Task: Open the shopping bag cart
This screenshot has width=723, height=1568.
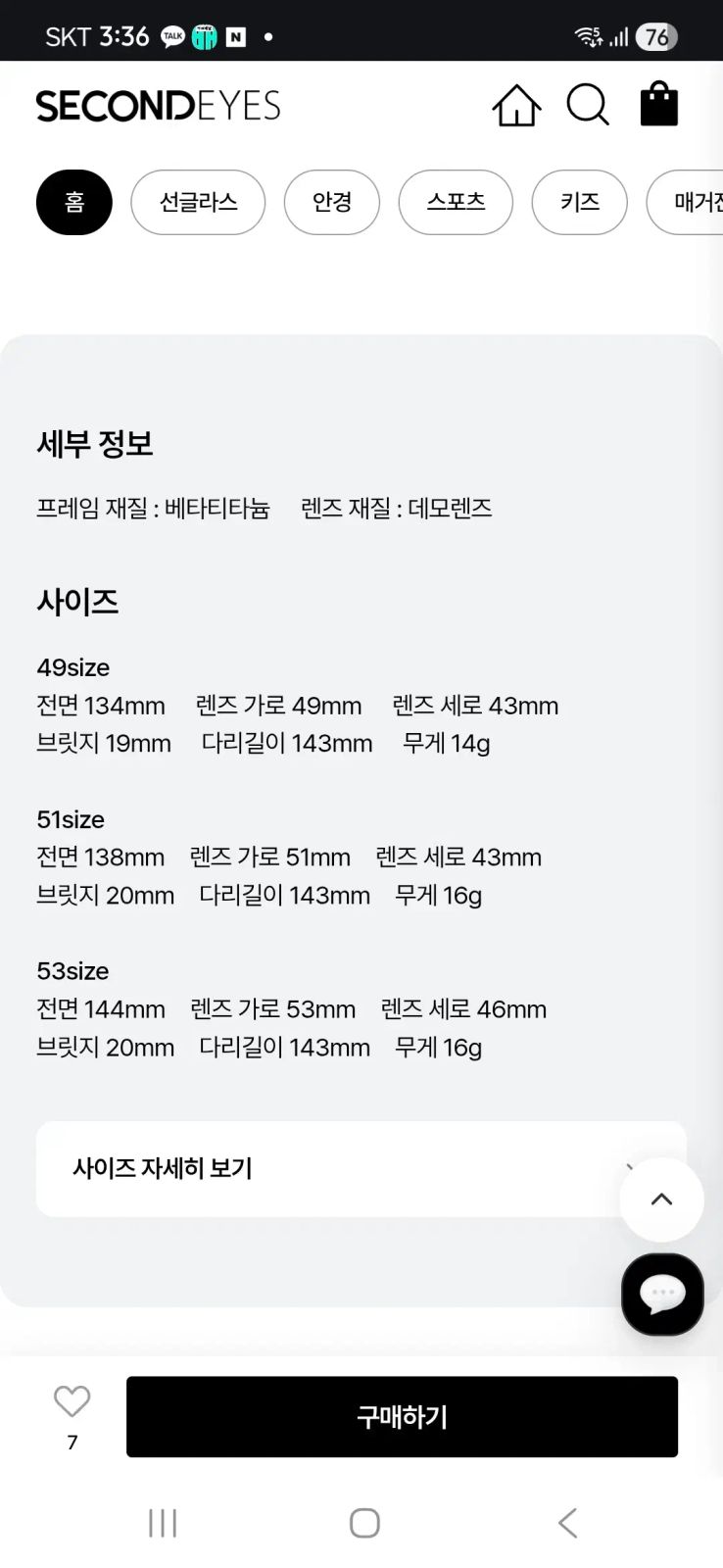Action: coord(658,105)
